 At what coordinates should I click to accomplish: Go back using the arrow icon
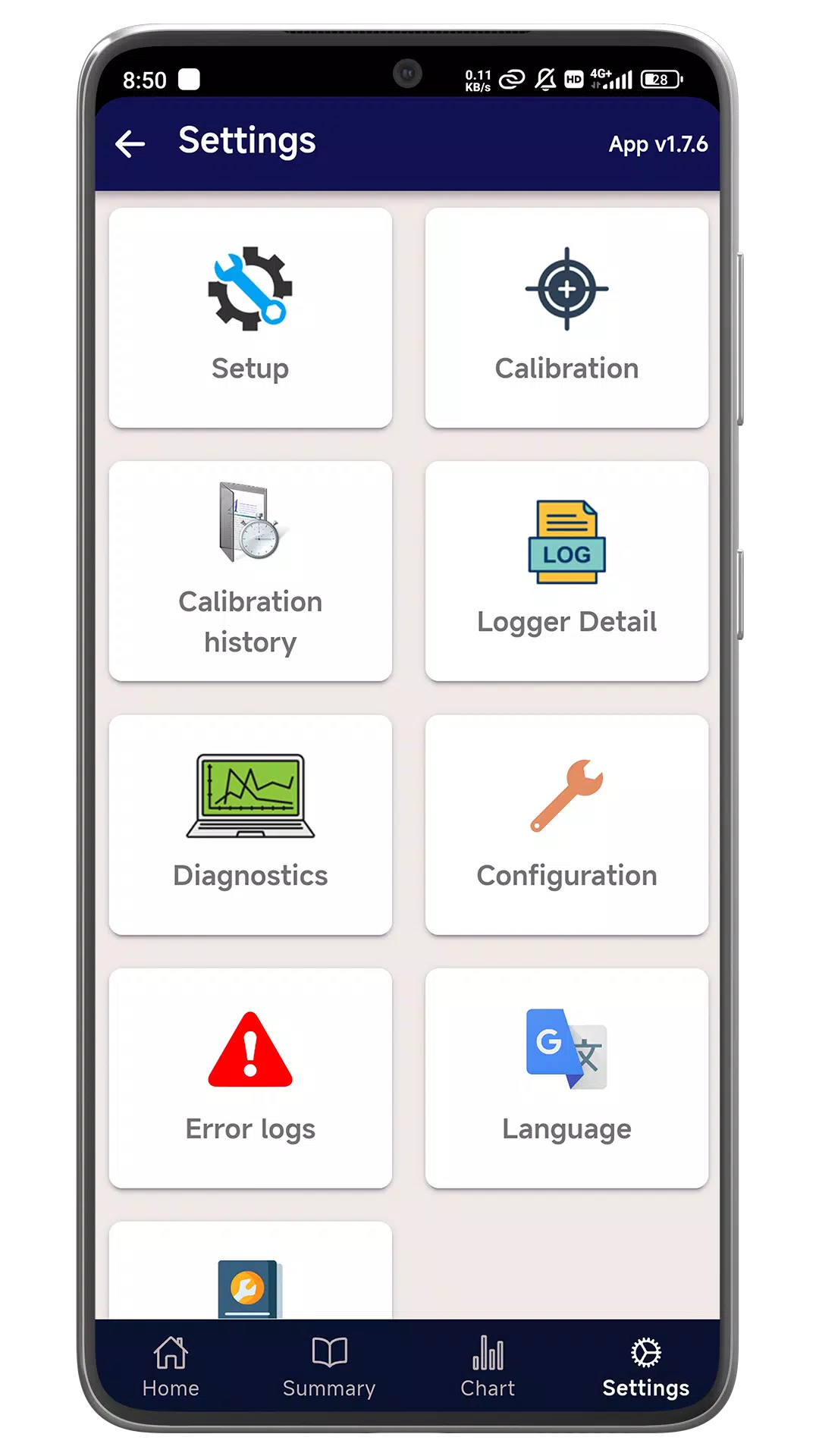(130, 143)
